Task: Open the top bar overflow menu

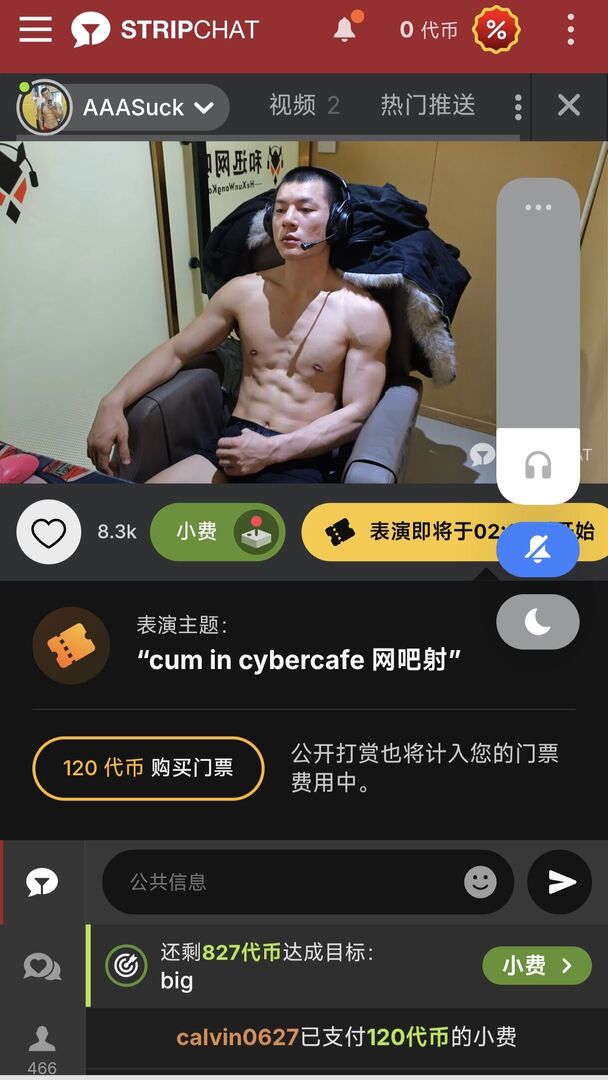Action: (570, 30)
